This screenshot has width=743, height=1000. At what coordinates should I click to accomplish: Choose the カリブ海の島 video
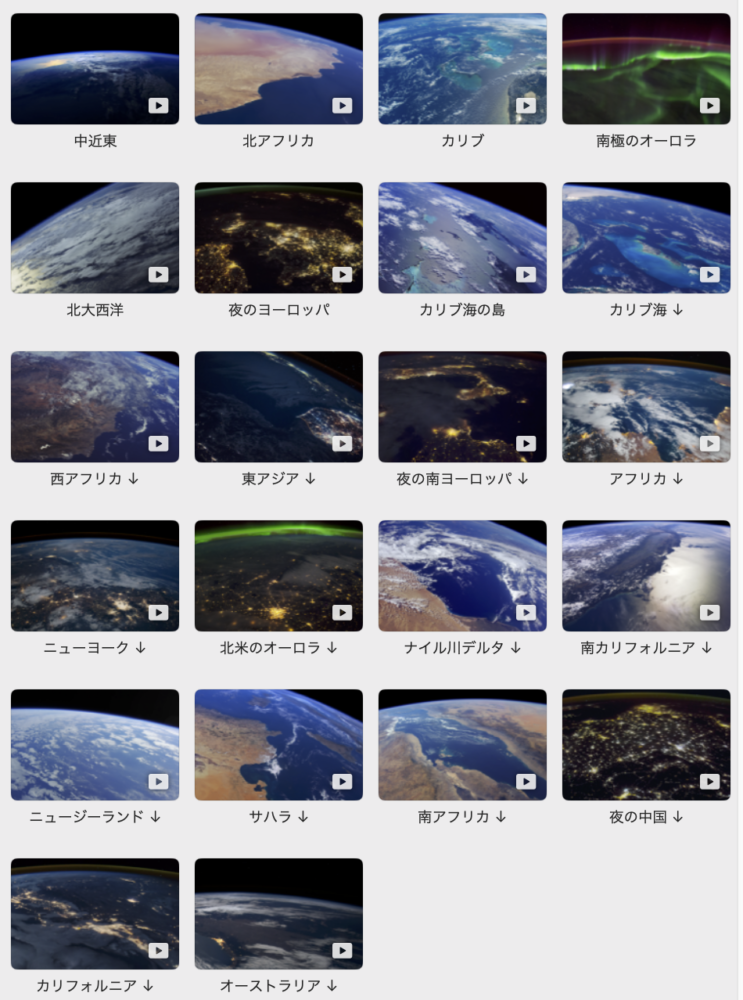462,238
